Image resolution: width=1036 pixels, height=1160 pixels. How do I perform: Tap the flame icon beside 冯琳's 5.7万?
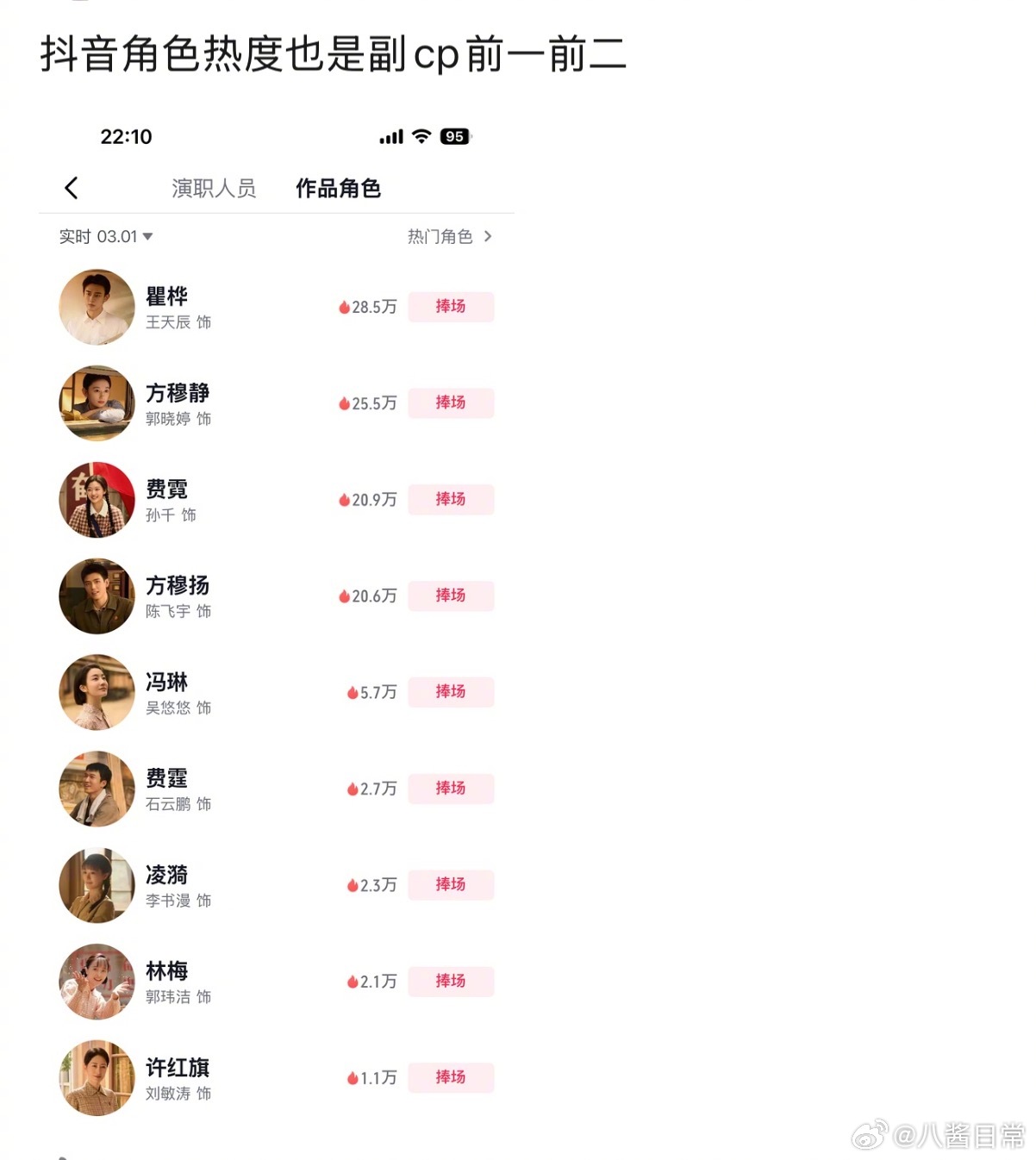click(x=353, y=691)
